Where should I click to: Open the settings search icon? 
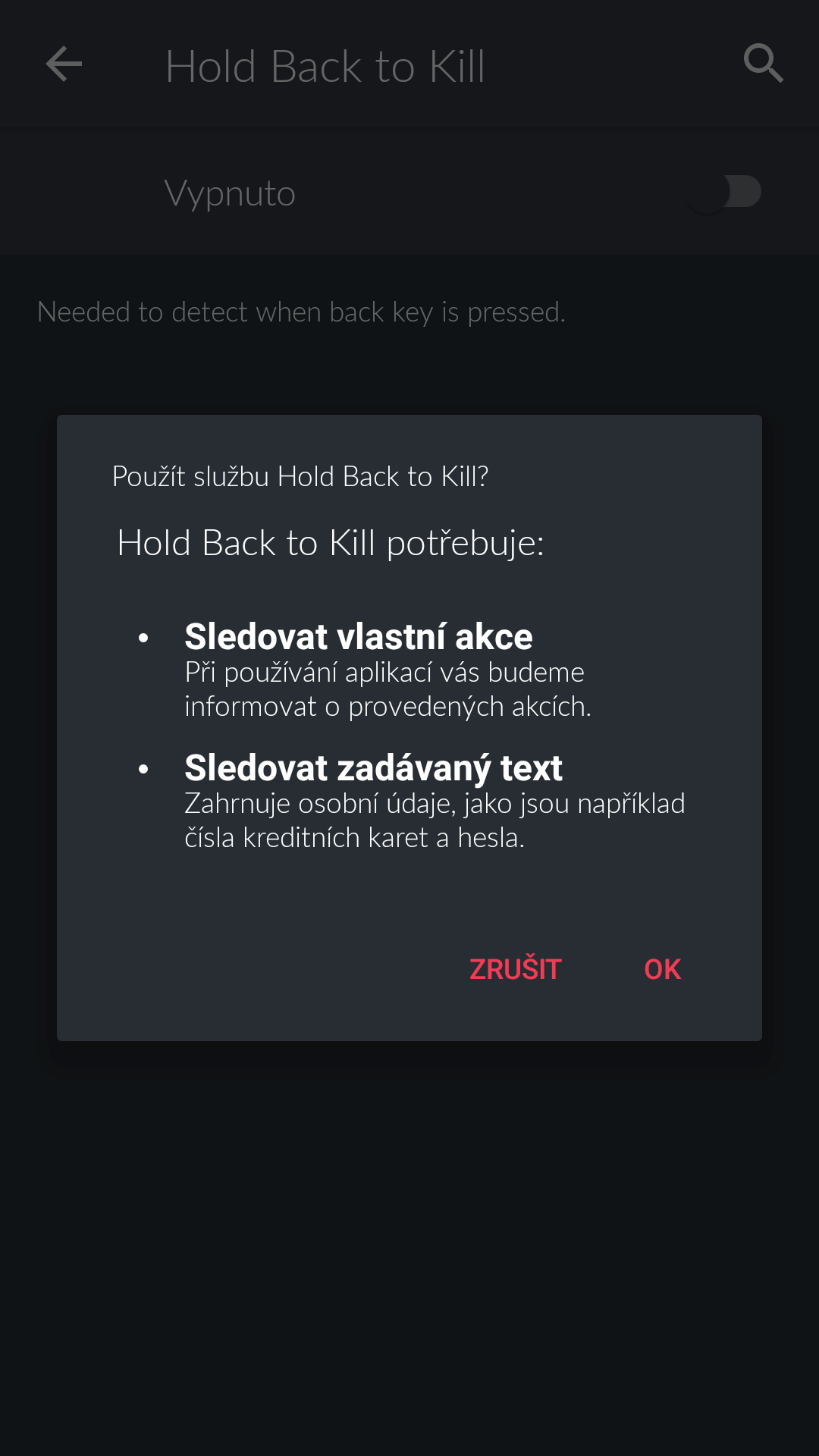[763, 64]
